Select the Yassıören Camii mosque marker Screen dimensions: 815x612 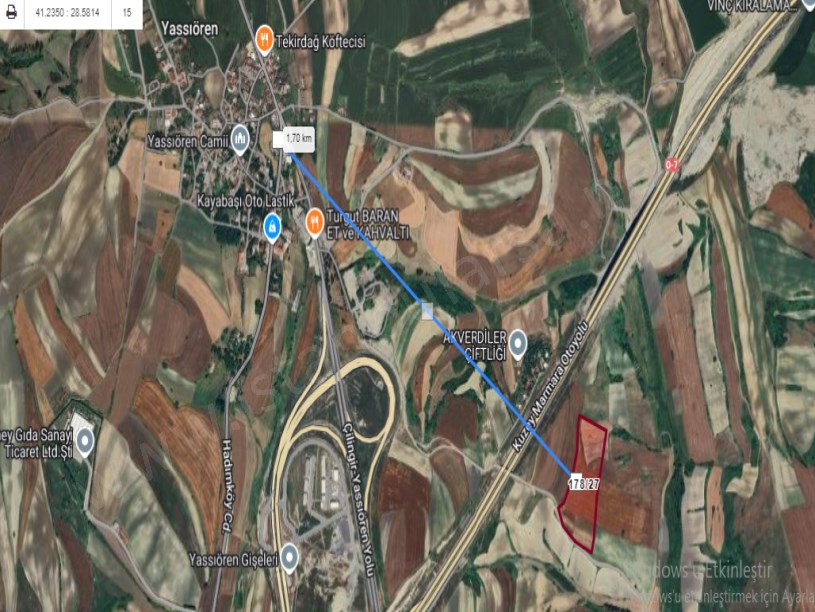240,140
